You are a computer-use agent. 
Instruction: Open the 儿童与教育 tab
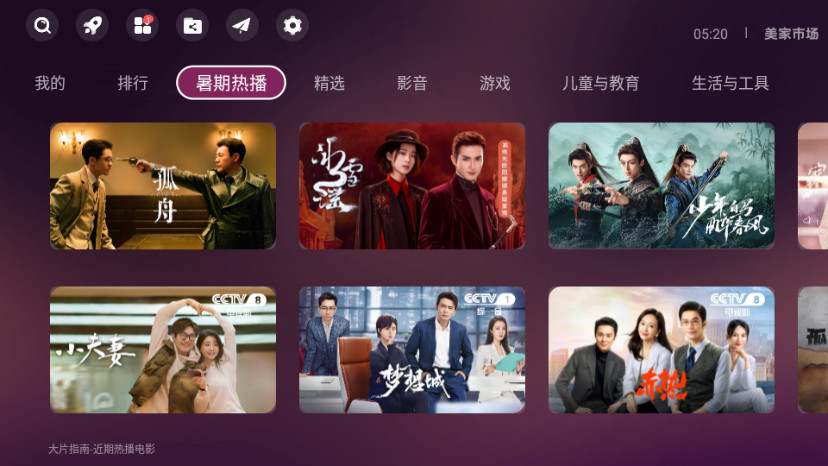pyautogui.click(x=601, y=83)
